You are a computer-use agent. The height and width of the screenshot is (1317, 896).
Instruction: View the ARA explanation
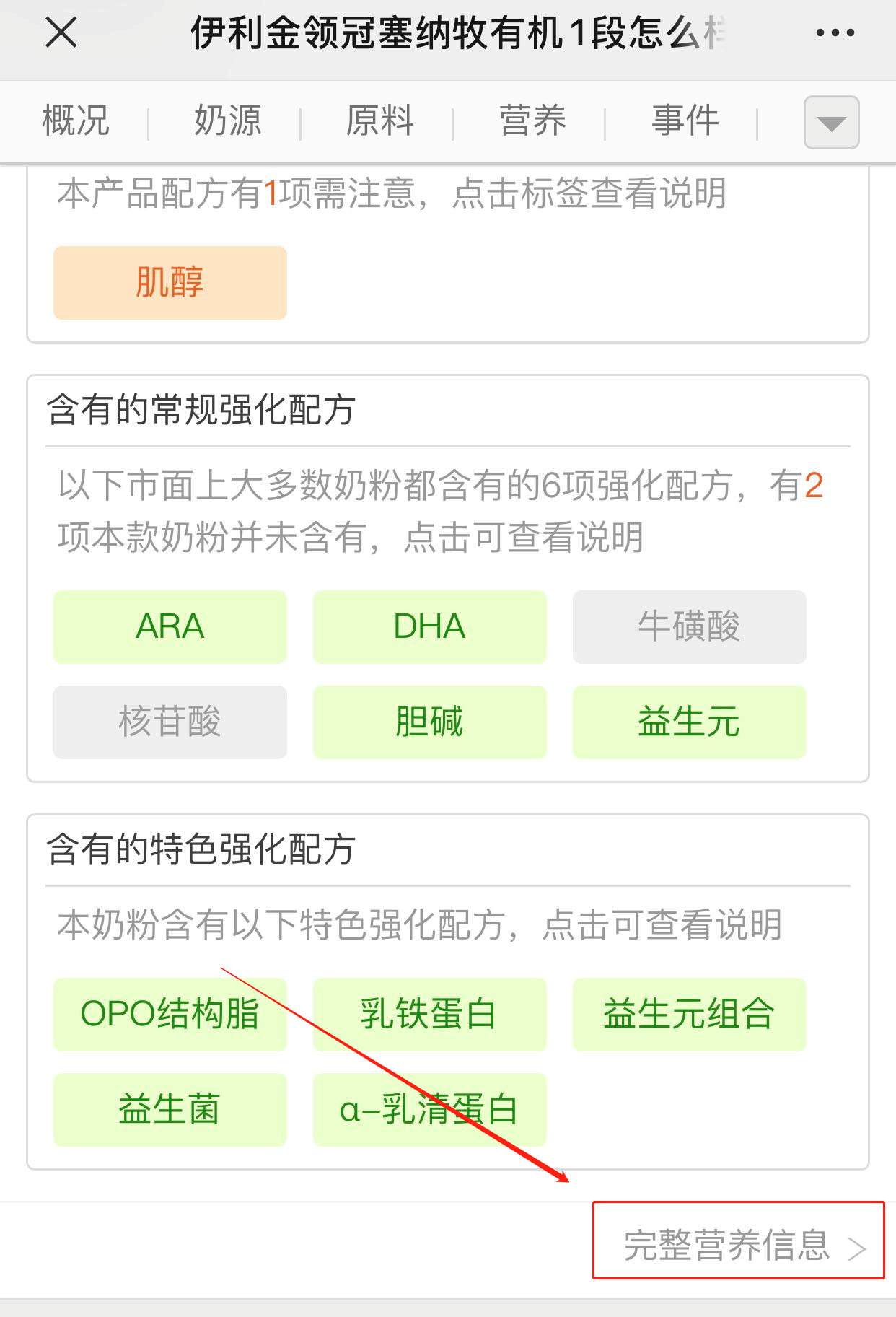[170, 626]
